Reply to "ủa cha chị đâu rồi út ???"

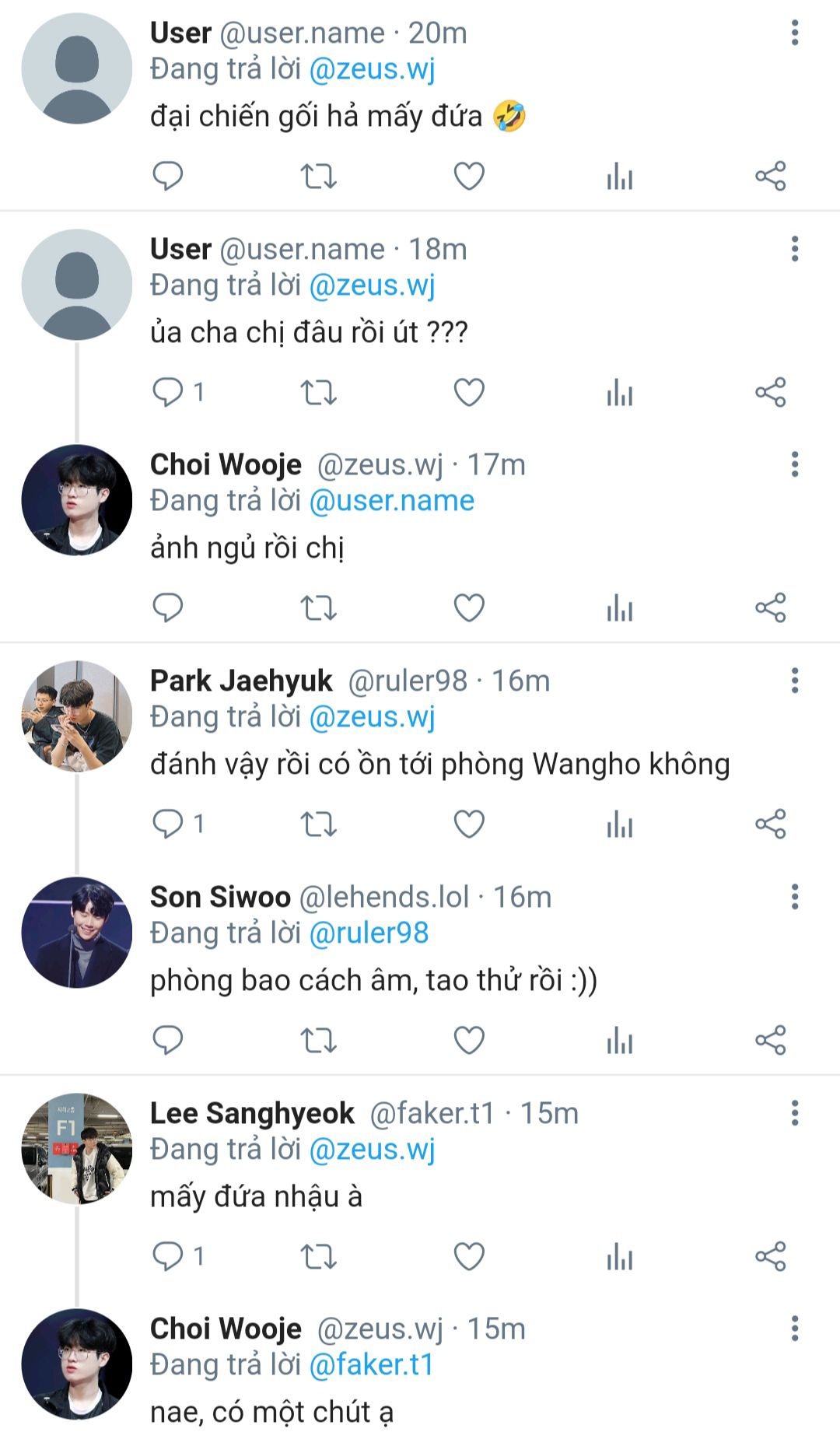pos(167,392)
